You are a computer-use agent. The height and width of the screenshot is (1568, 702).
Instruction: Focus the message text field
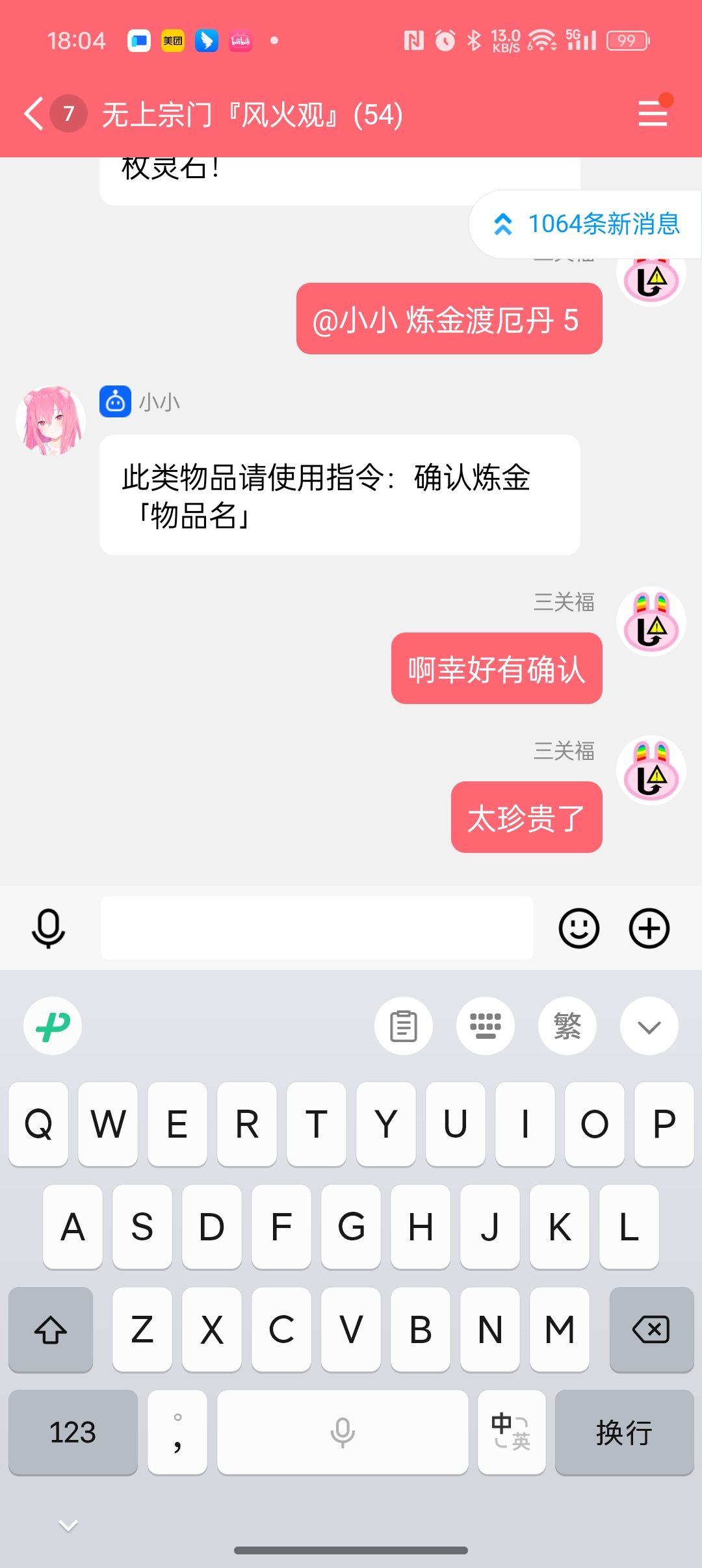coord(317,928)
